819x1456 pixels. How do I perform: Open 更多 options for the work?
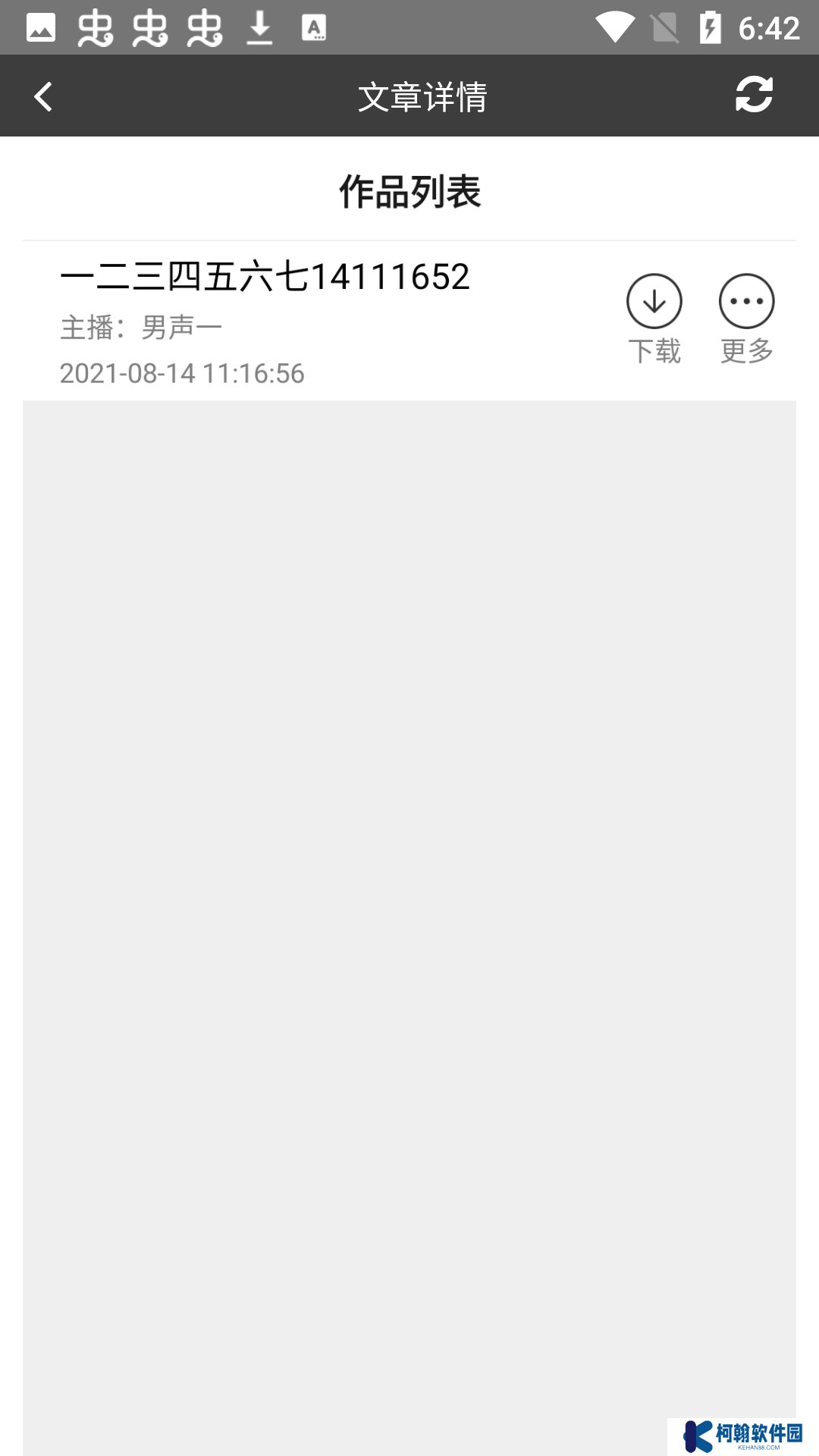[746, 318]
